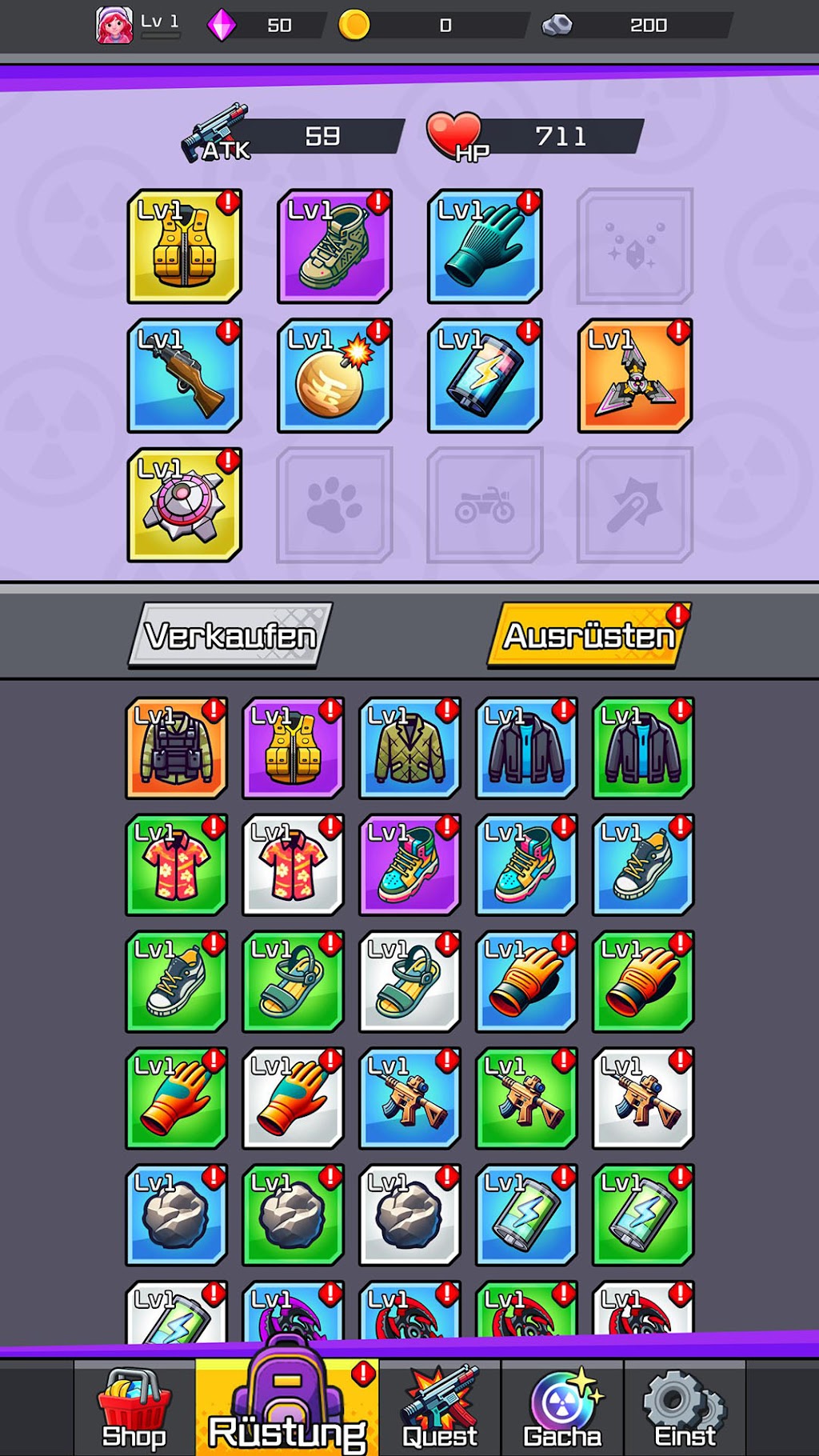The image size is (819, 1456).
Task: Open the Gacha tab
Action: [562, 1408]
